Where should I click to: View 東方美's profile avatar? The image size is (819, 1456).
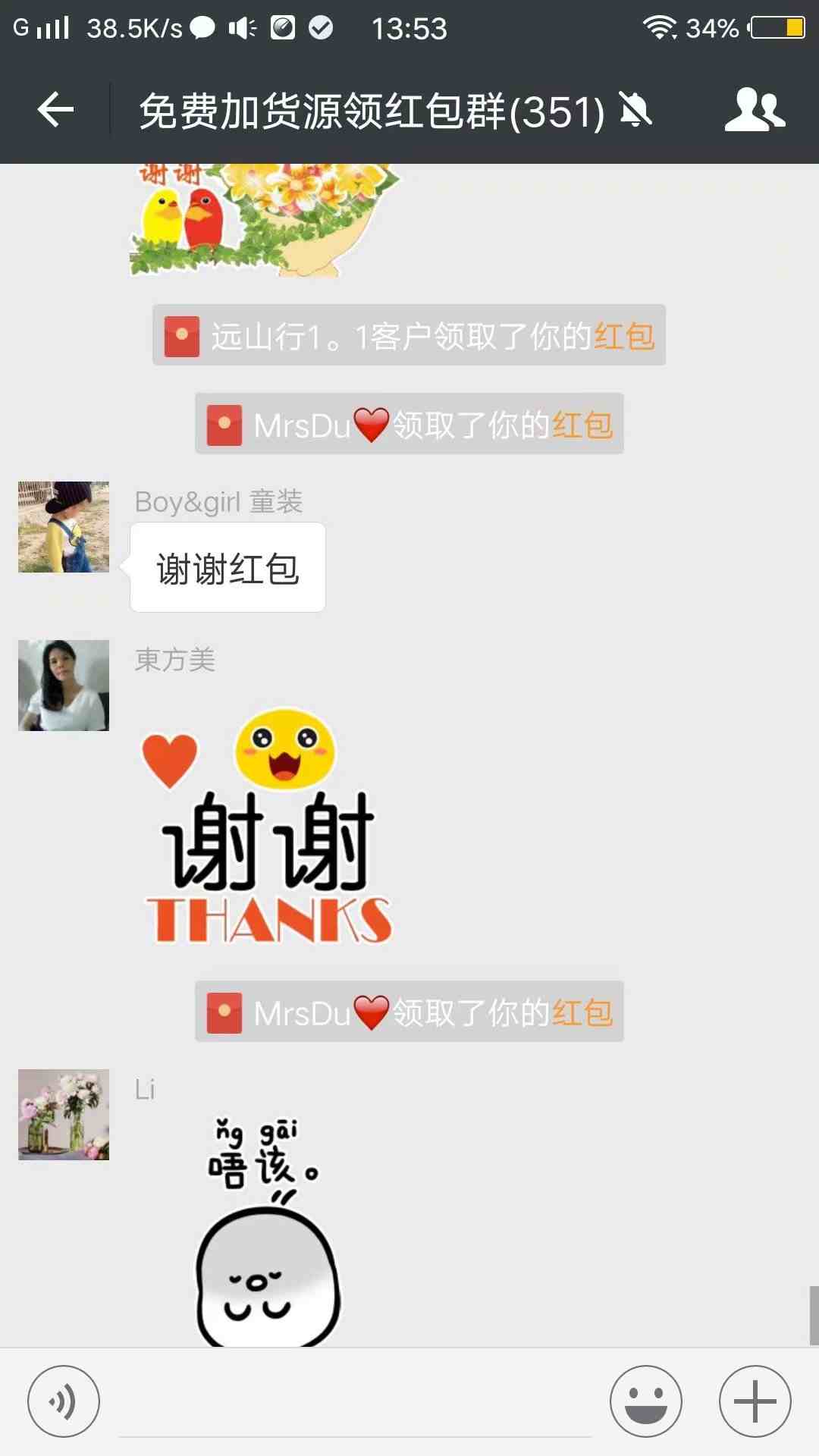[x=64, y=686]
